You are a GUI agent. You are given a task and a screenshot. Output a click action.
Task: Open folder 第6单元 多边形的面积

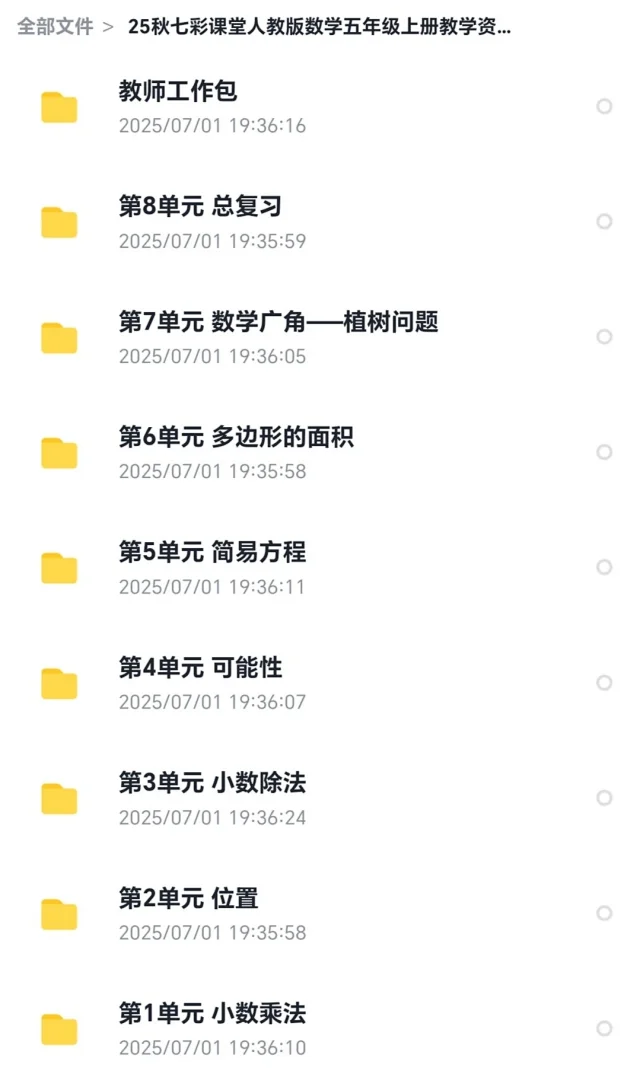pyautogui.click(x=320, y=453)
